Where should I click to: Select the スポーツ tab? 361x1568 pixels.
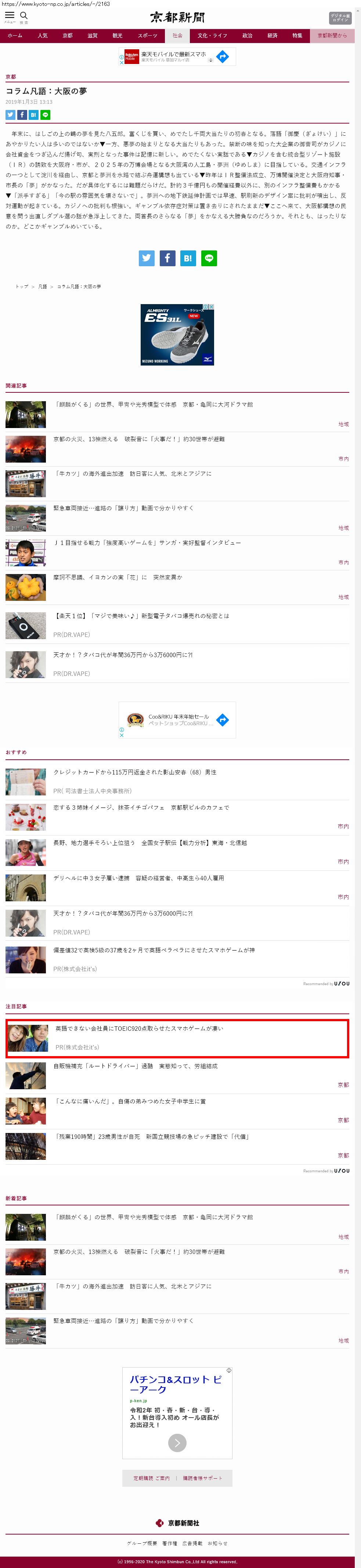coord(147,36)
